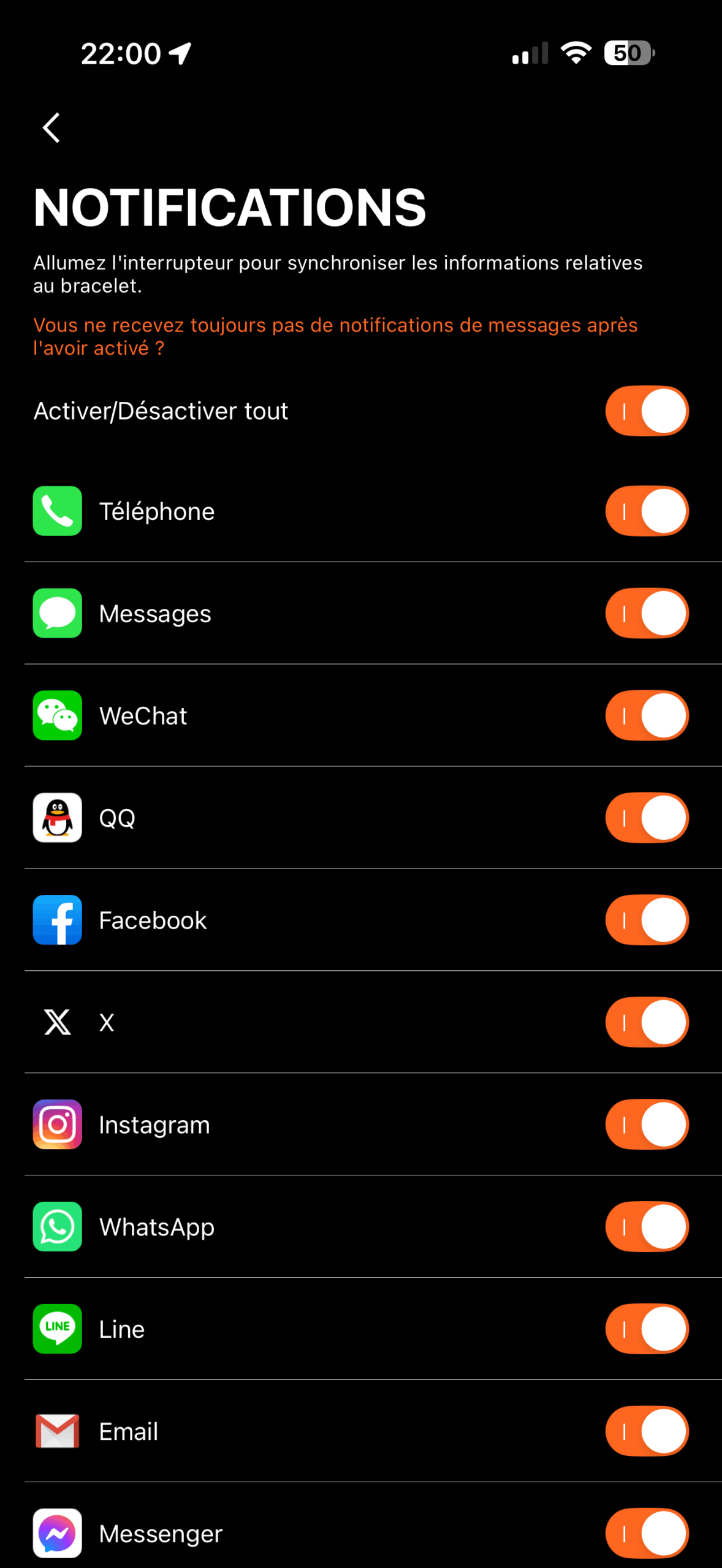Toggle Messenger notifications

coord(647,1534)
